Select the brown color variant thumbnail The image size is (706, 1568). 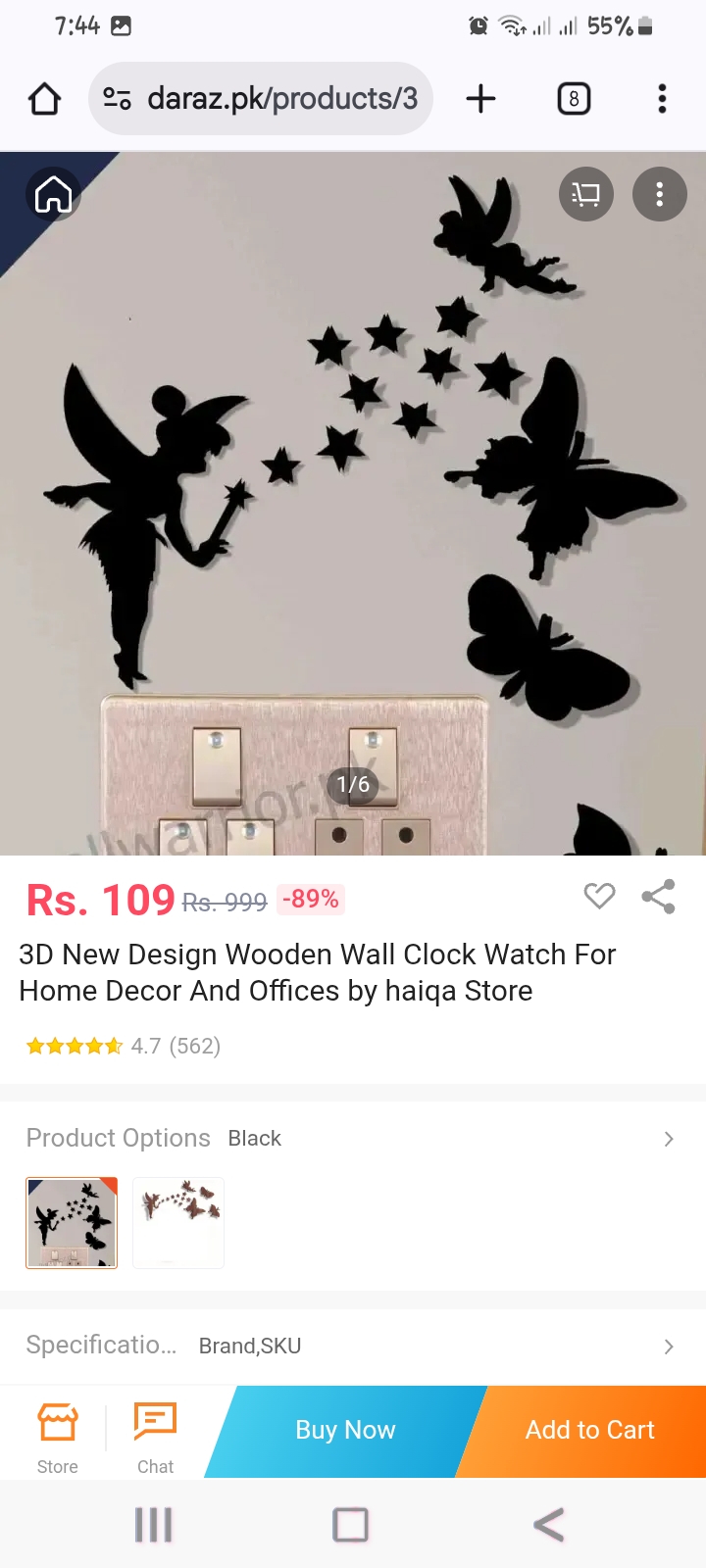pos(178,1223)
